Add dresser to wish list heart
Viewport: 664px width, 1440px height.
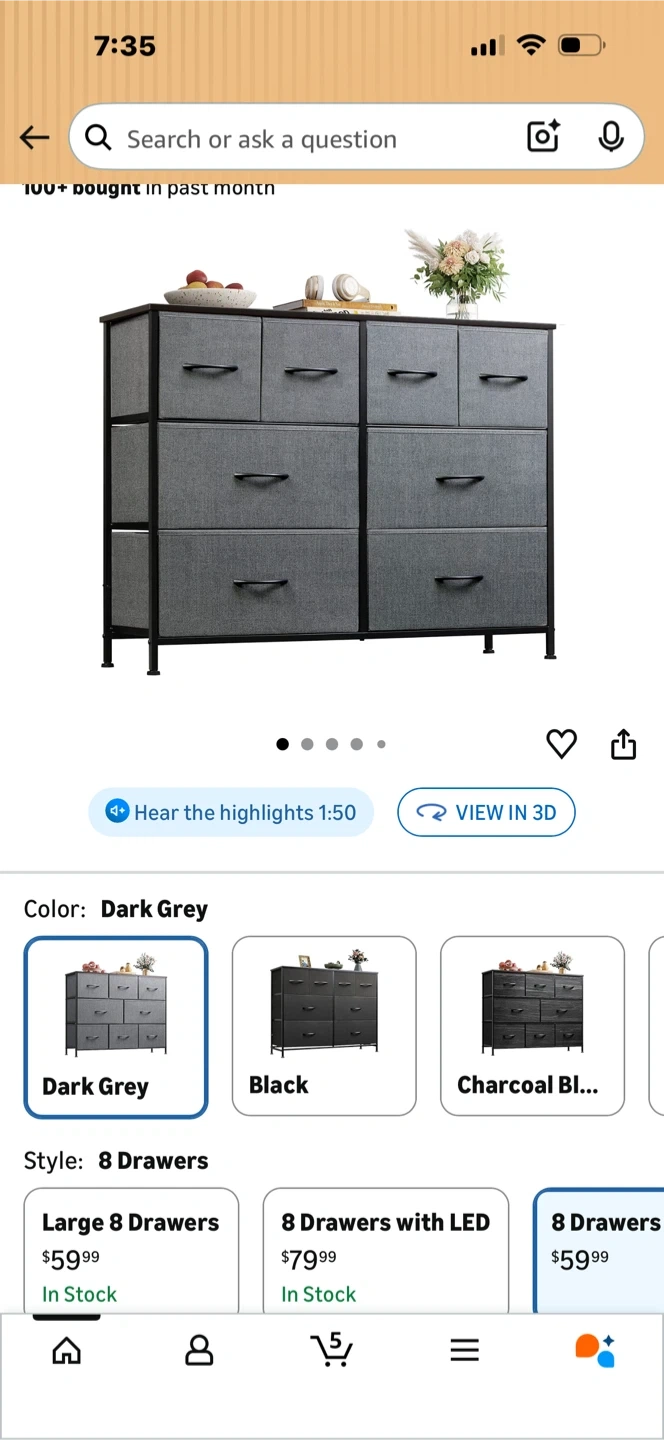pos(561,744)
